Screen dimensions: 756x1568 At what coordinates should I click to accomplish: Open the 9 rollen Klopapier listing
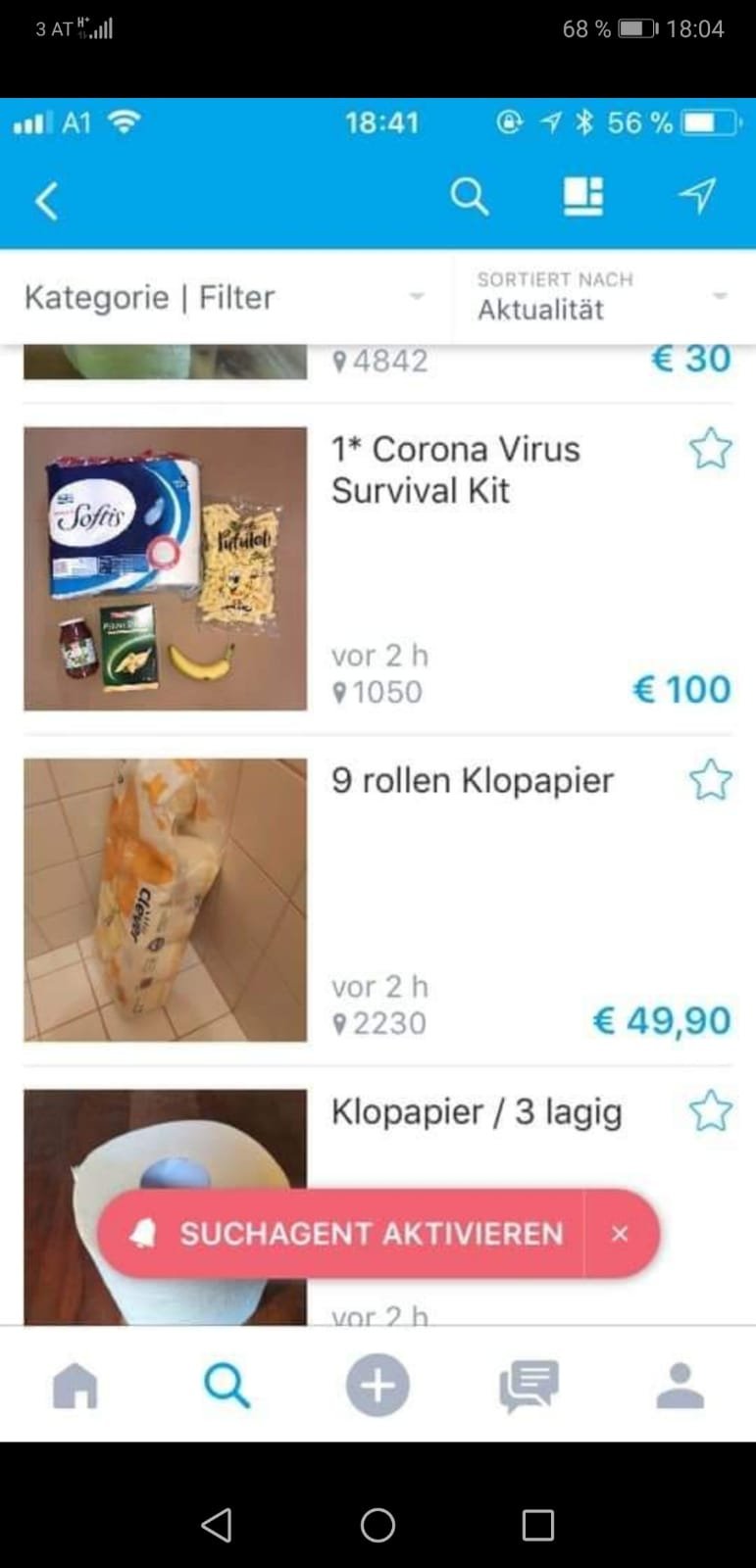[378, 900]
